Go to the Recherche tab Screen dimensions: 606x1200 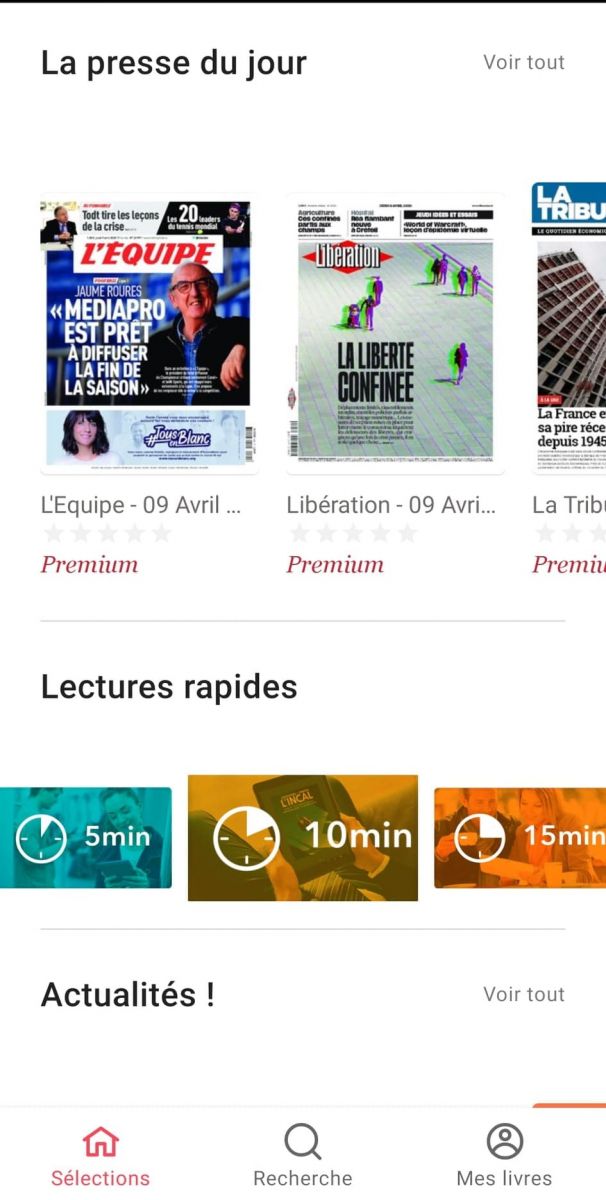click(303, 1155)
